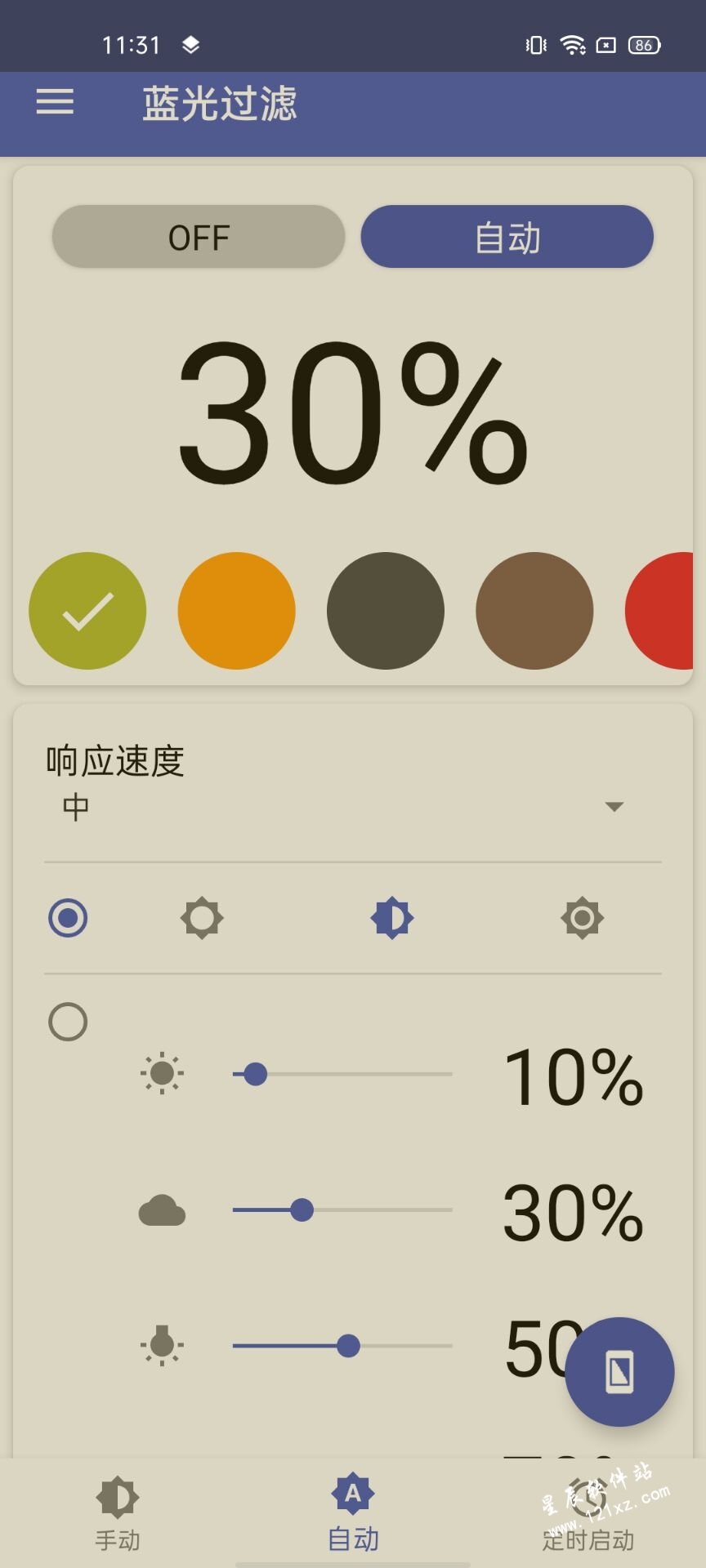Tap the floating phone screen button
Image resolution: width=706 pixels, height=1568 pixels.
(619, 1372)
